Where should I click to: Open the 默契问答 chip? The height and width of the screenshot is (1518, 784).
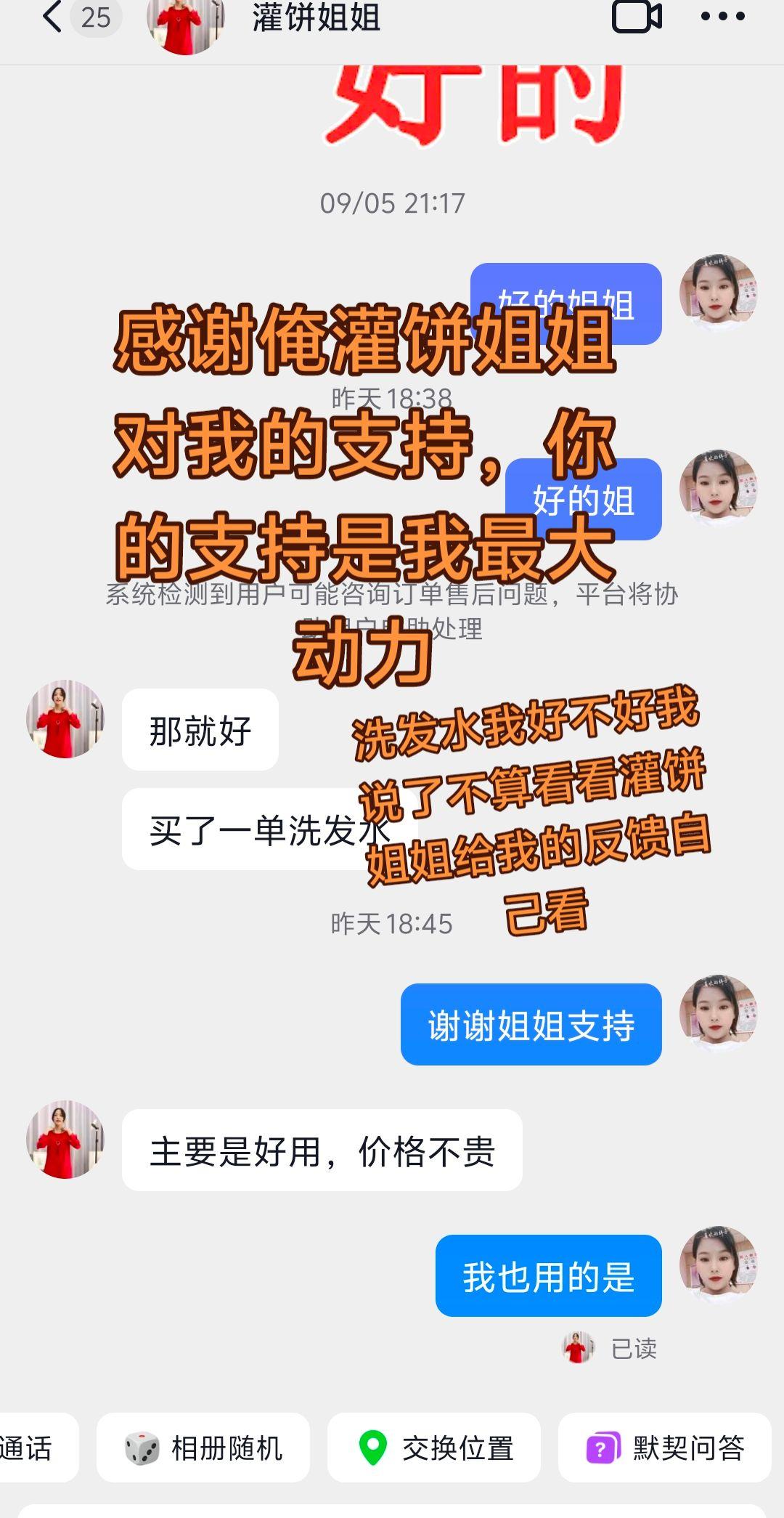[x=665, y=1448]
